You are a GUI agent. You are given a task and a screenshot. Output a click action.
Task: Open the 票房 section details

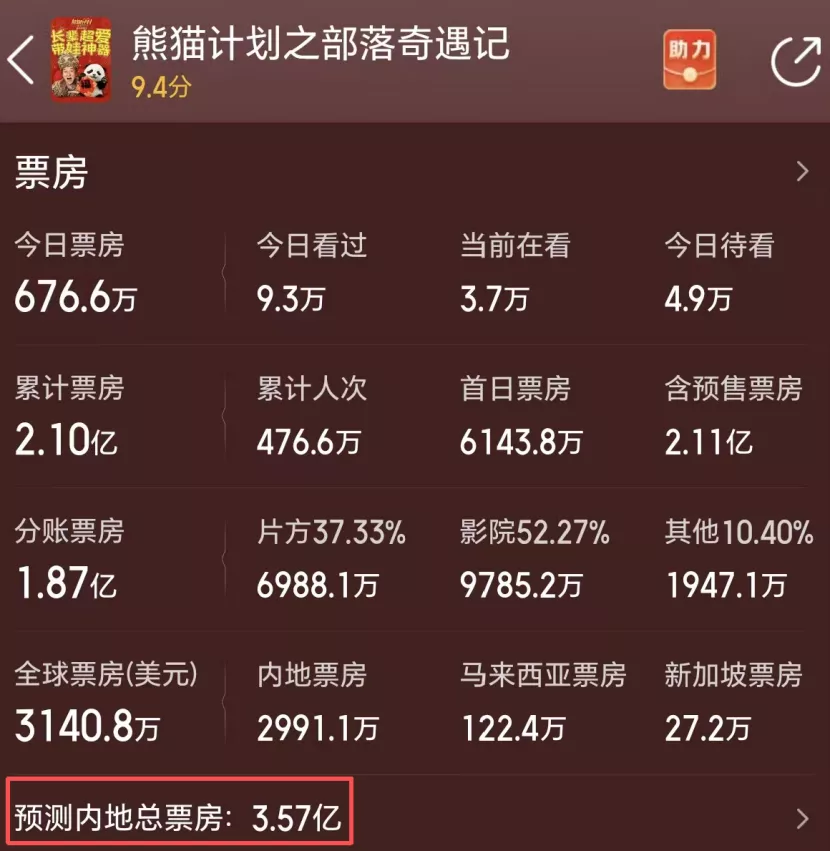802,172
